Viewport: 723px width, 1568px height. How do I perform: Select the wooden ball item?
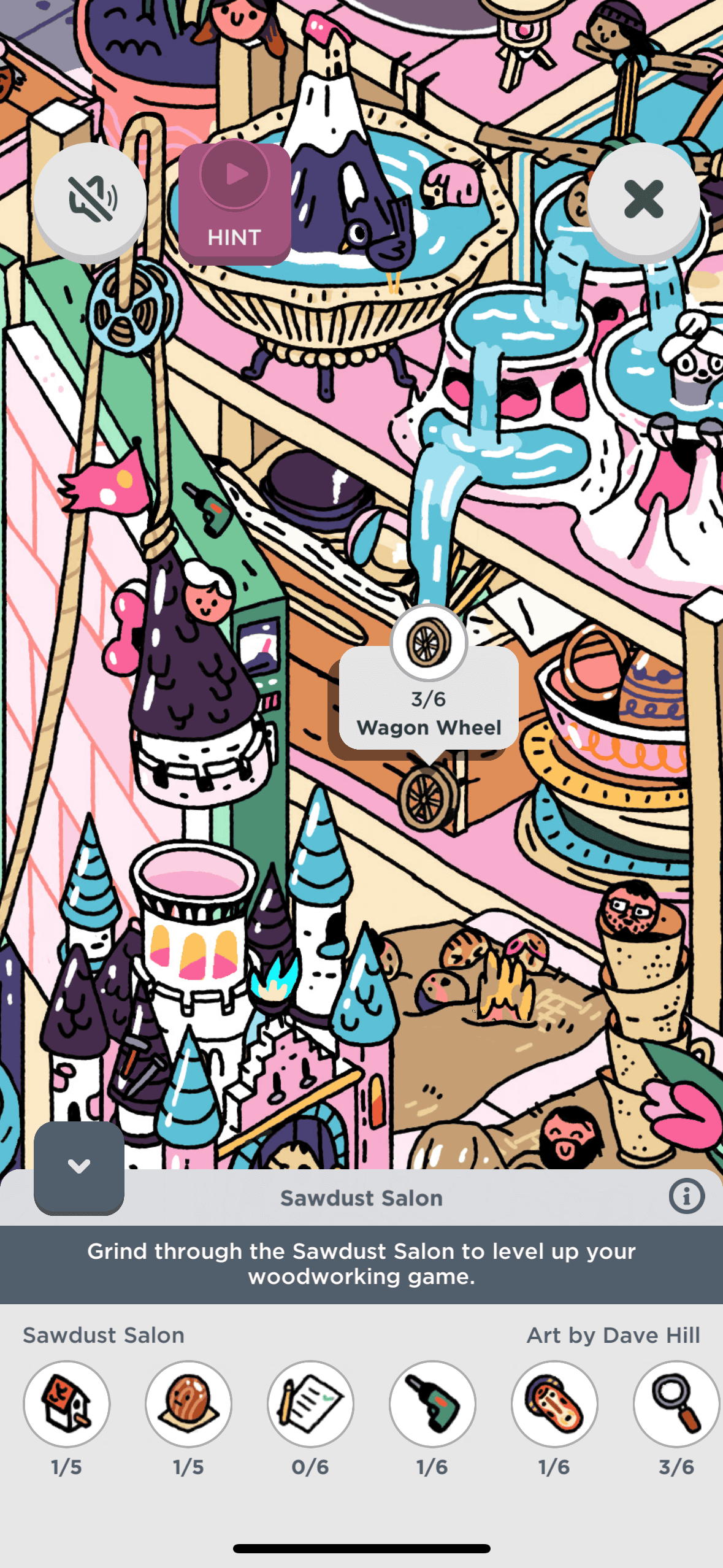pos(188,1404)
